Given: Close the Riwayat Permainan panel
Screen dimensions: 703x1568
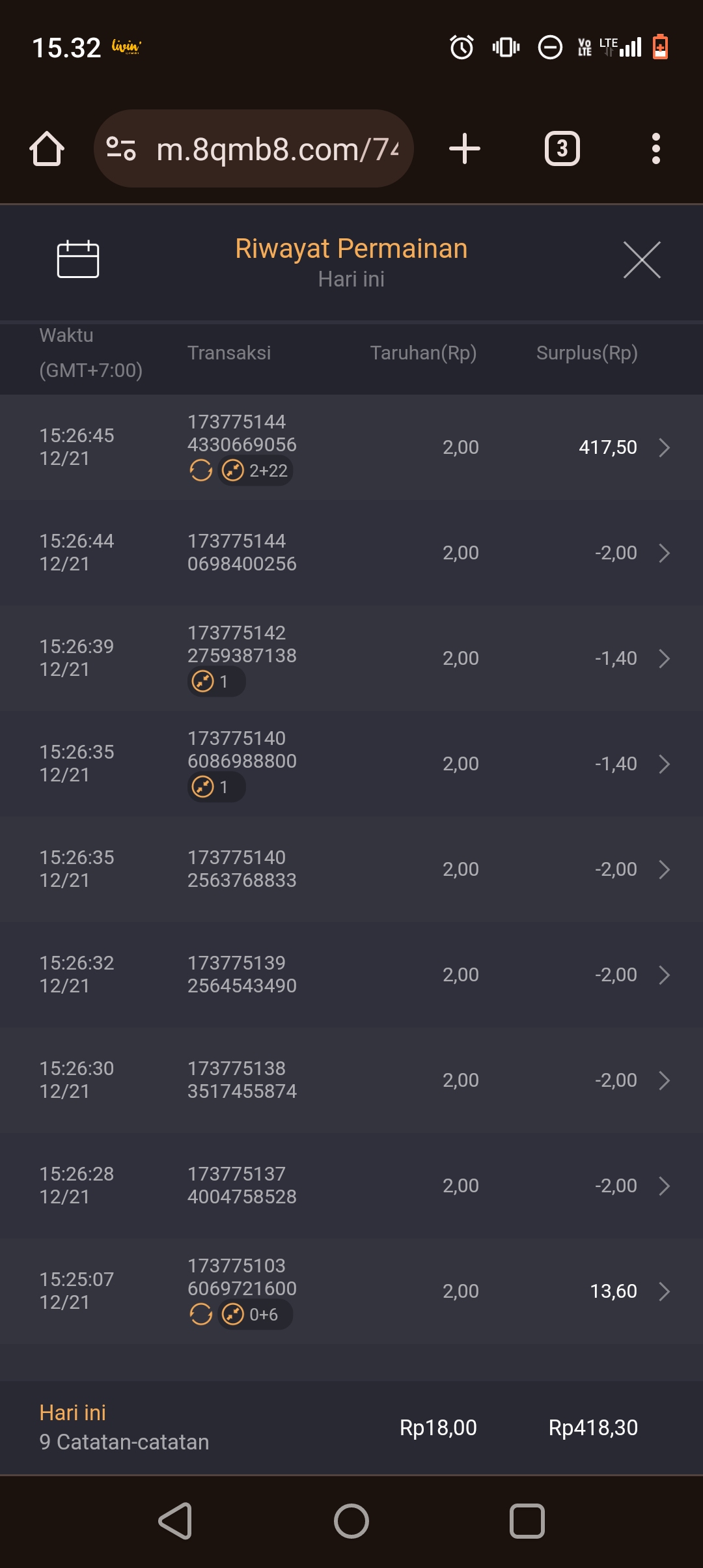Looking at the screenshot, I should pyautogui.click(x=642, y=260).
